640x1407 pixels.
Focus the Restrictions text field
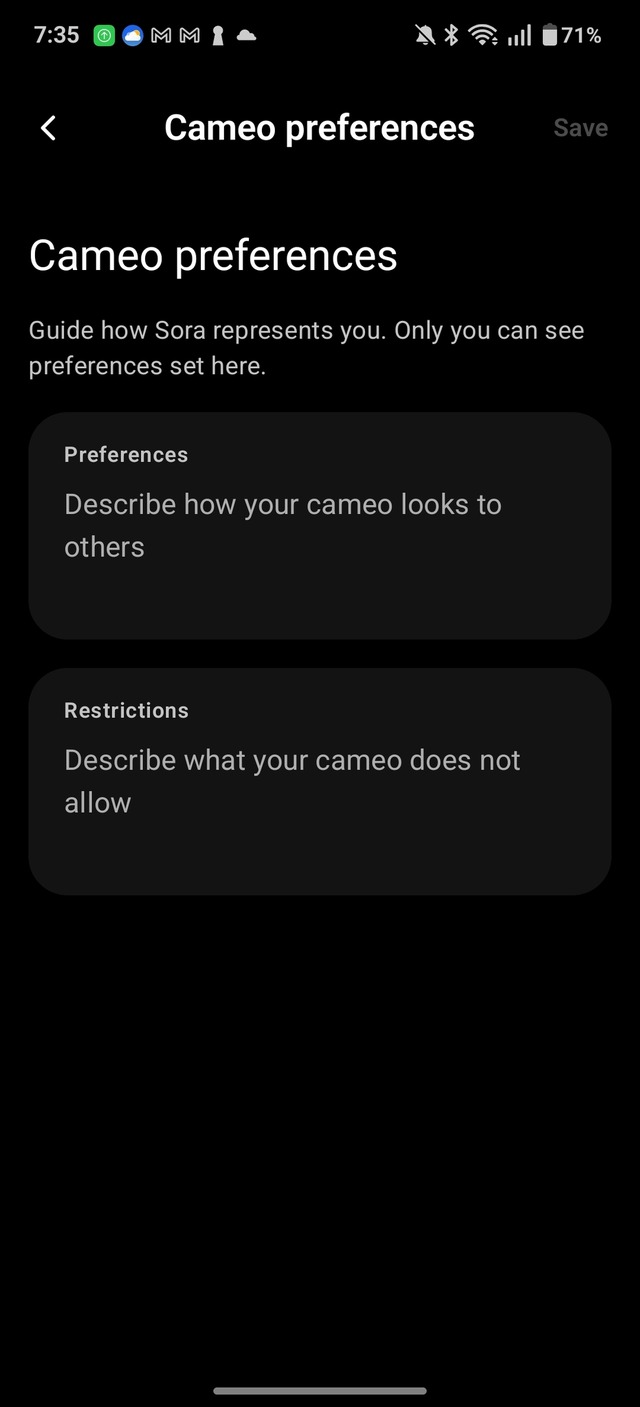(x=319, y=782)
